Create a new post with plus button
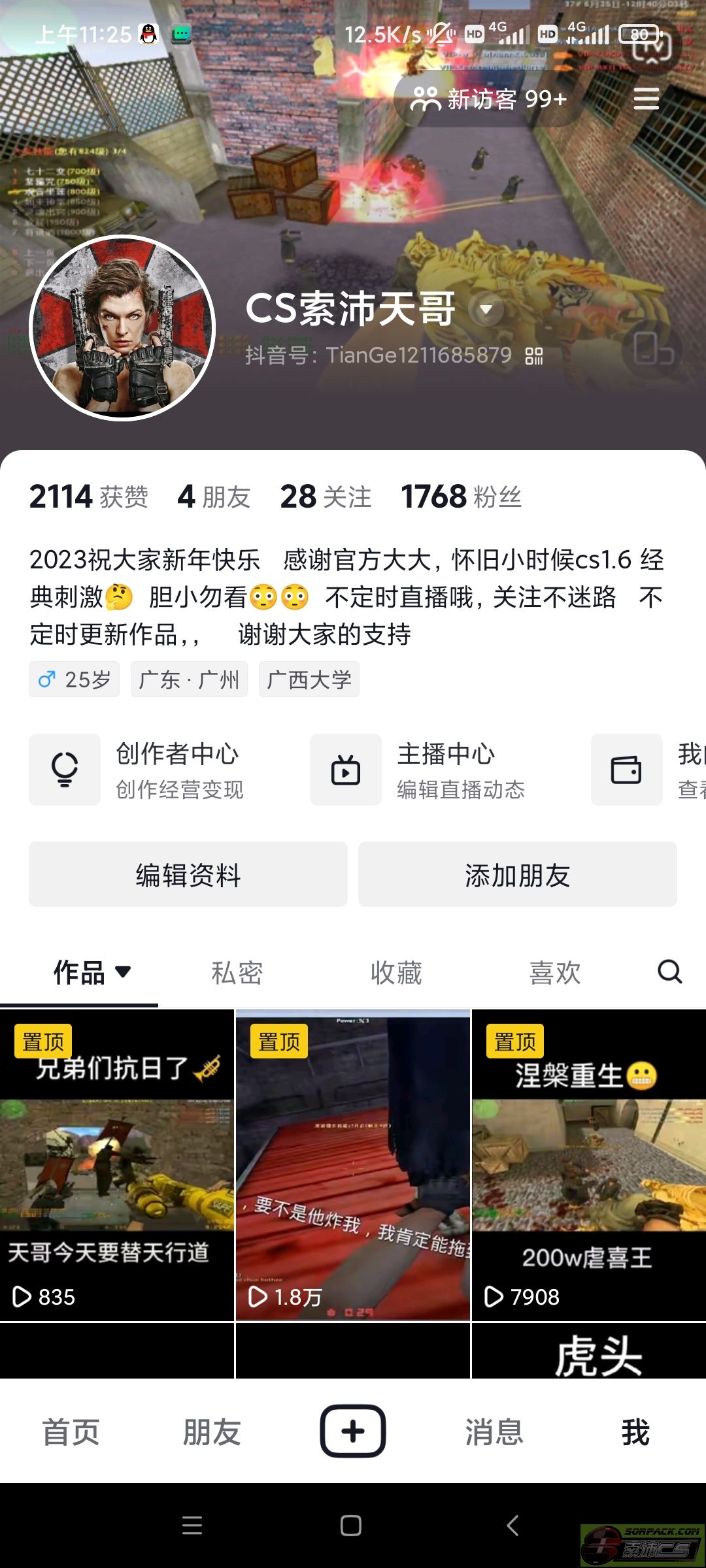706x1568 pixels. [353, 1431]
